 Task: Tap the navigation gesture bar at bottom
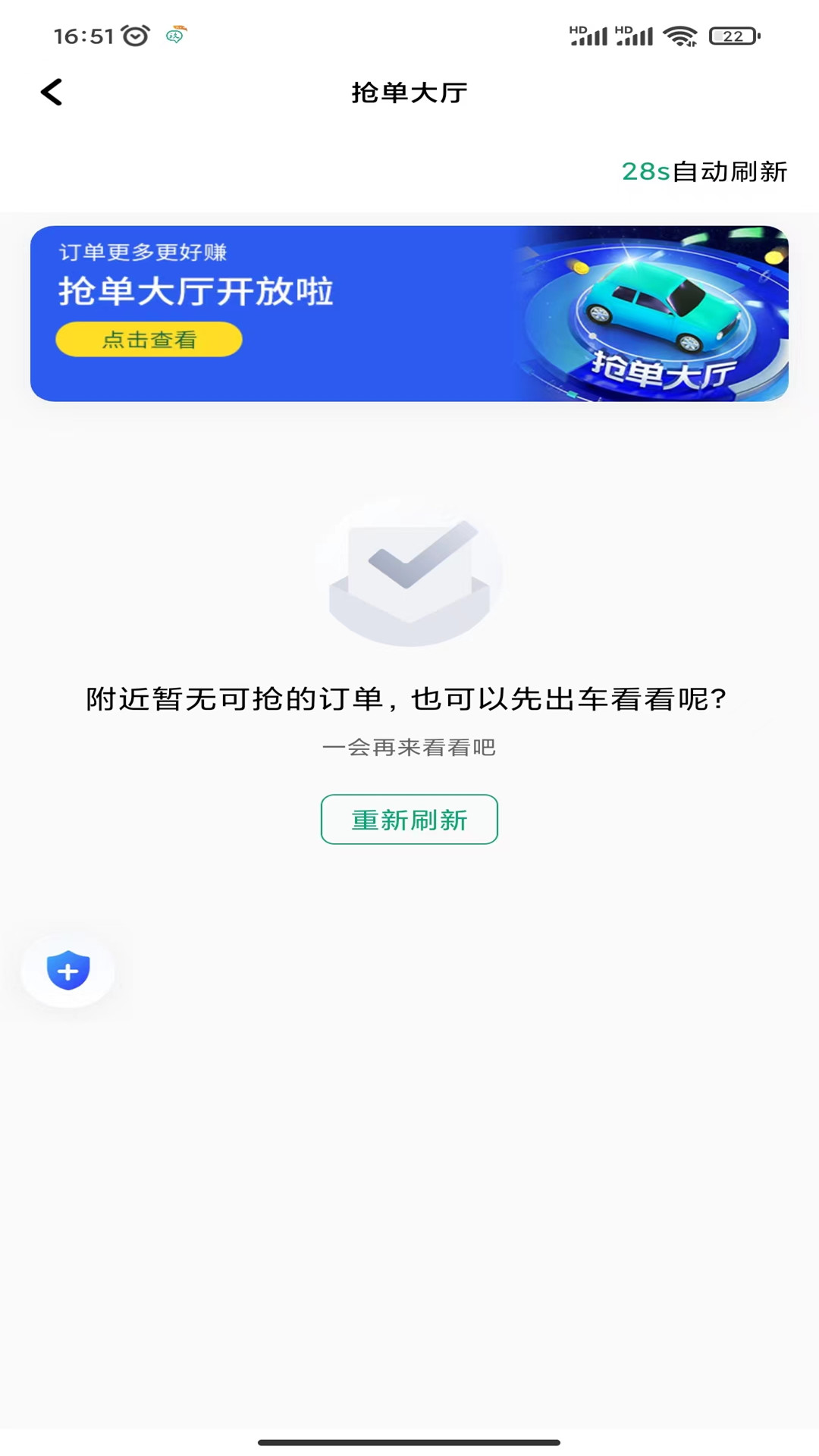point(409,1442)
